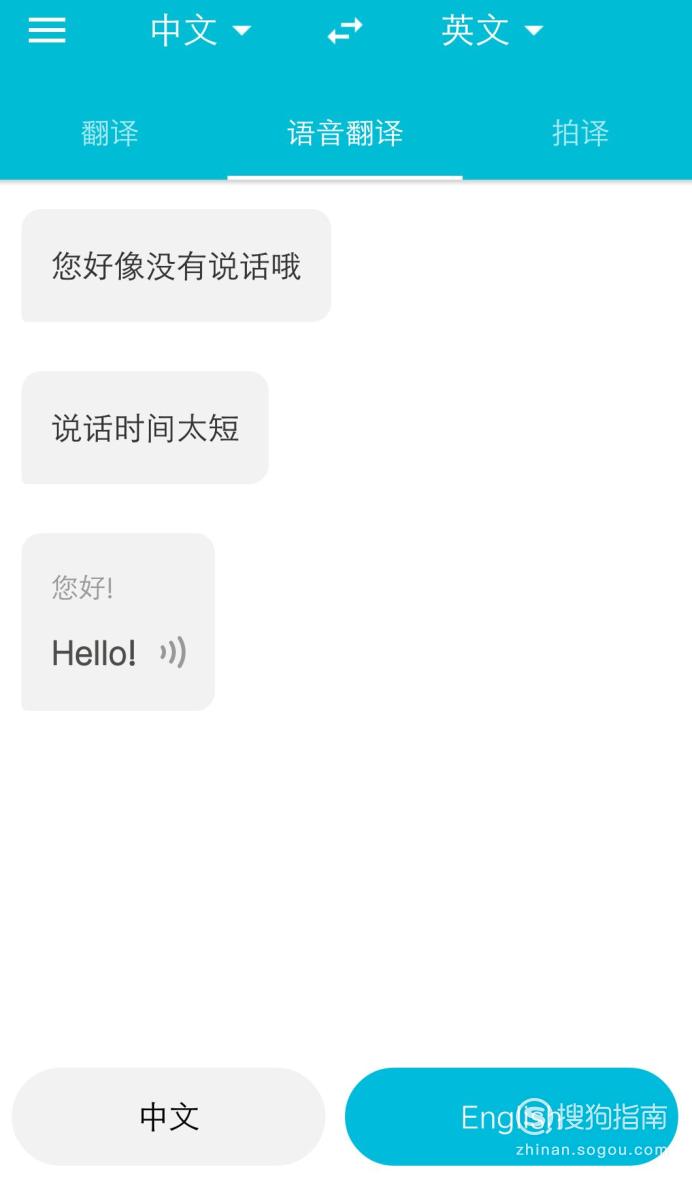Tap the English speak button
The width and height of the screenshot is (692, 1184).
[x=511, y=1116]
